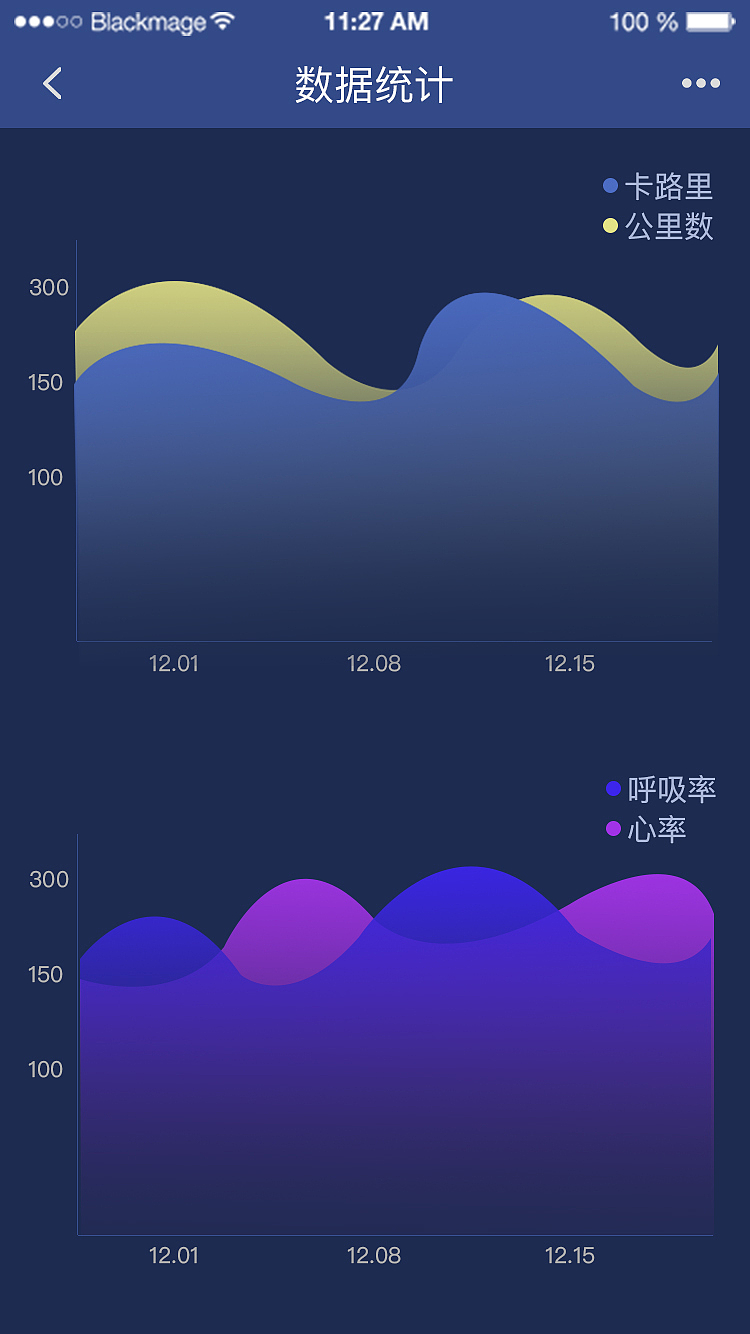Tap the back arrow icon

52,83
